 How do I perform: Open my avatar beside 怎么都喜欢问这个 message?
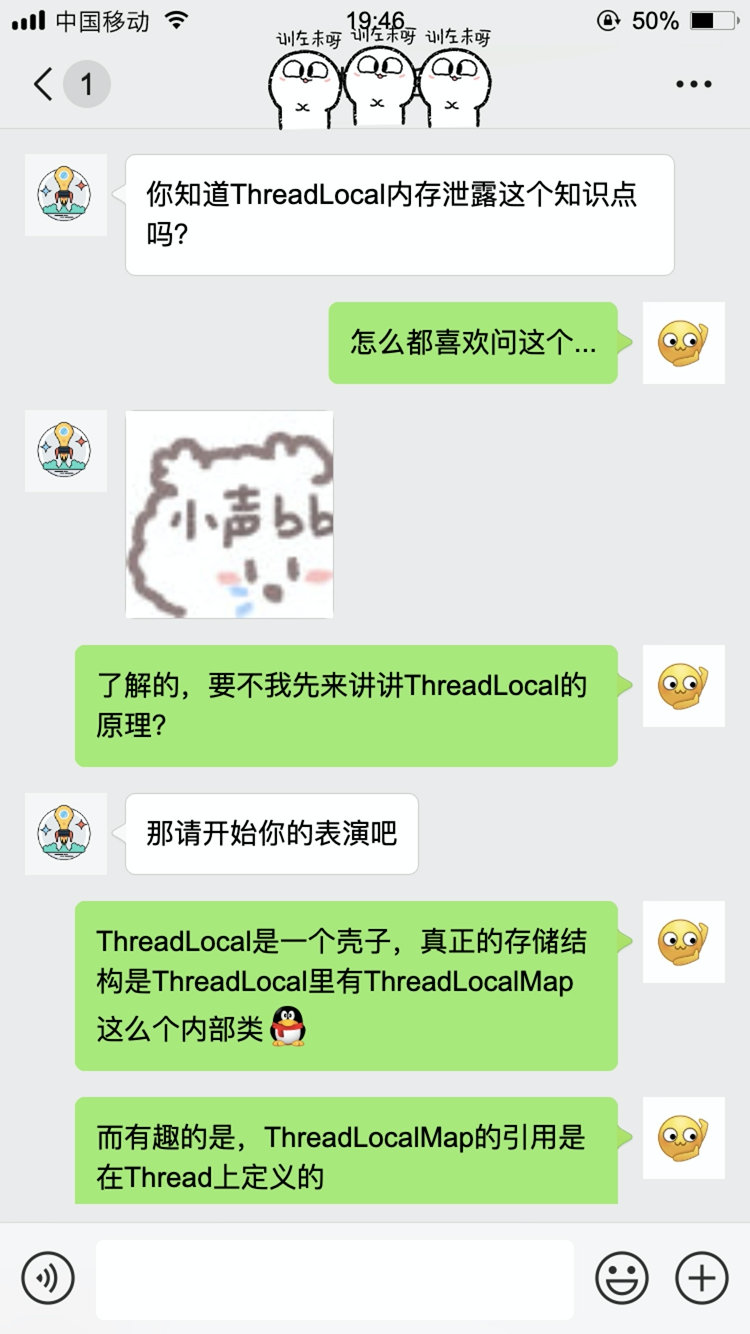(x=683, y=343)
